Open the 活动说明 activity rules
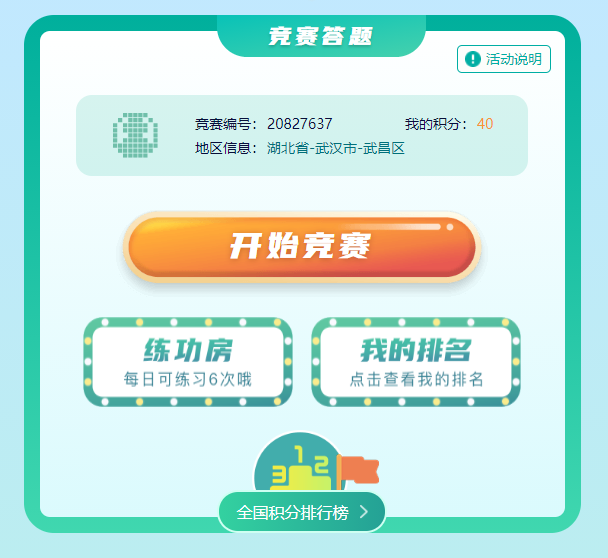Viewport: 608px width, 558px height. 504,60
